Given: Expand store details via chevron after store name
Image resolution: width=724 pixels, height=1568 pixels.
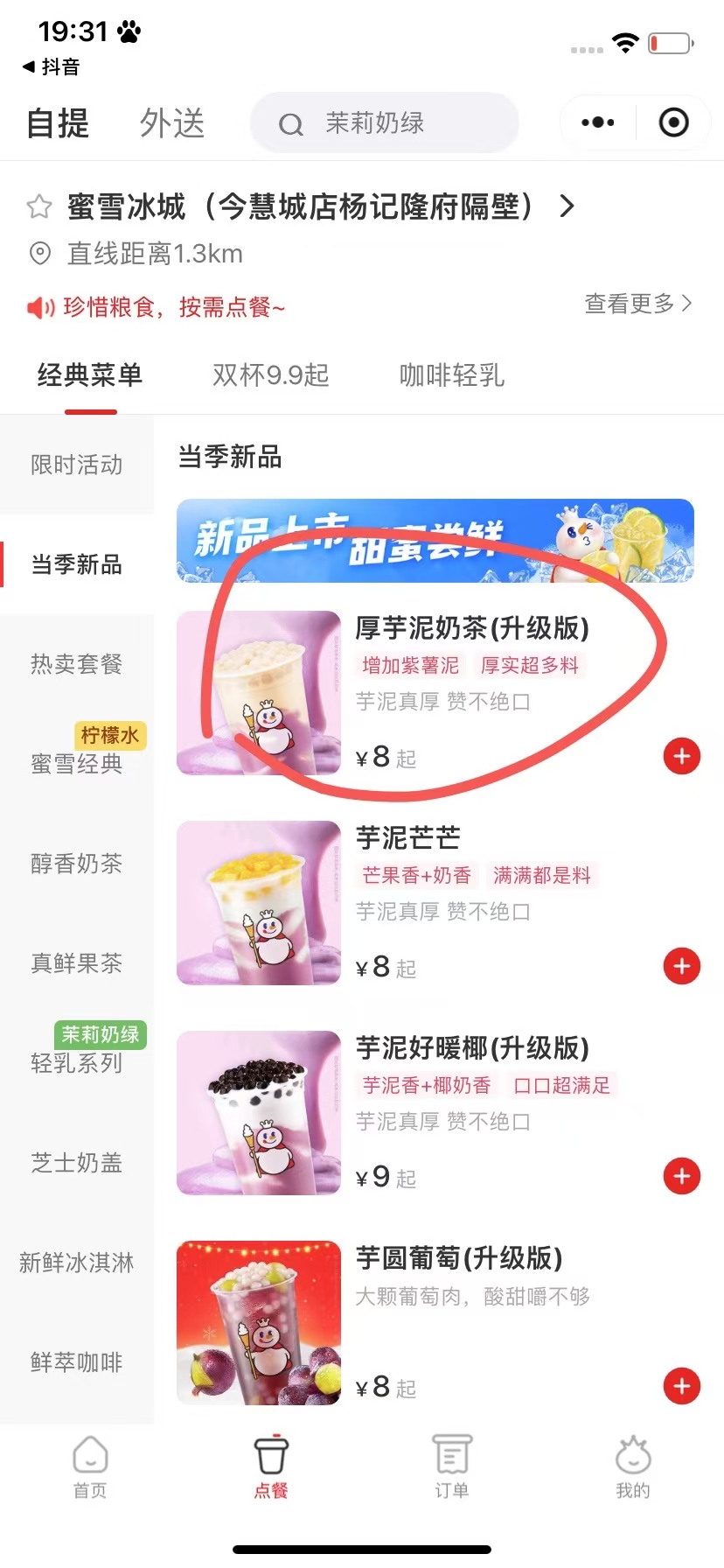Looking at the screenshot, I should click(x=567, y=206).
